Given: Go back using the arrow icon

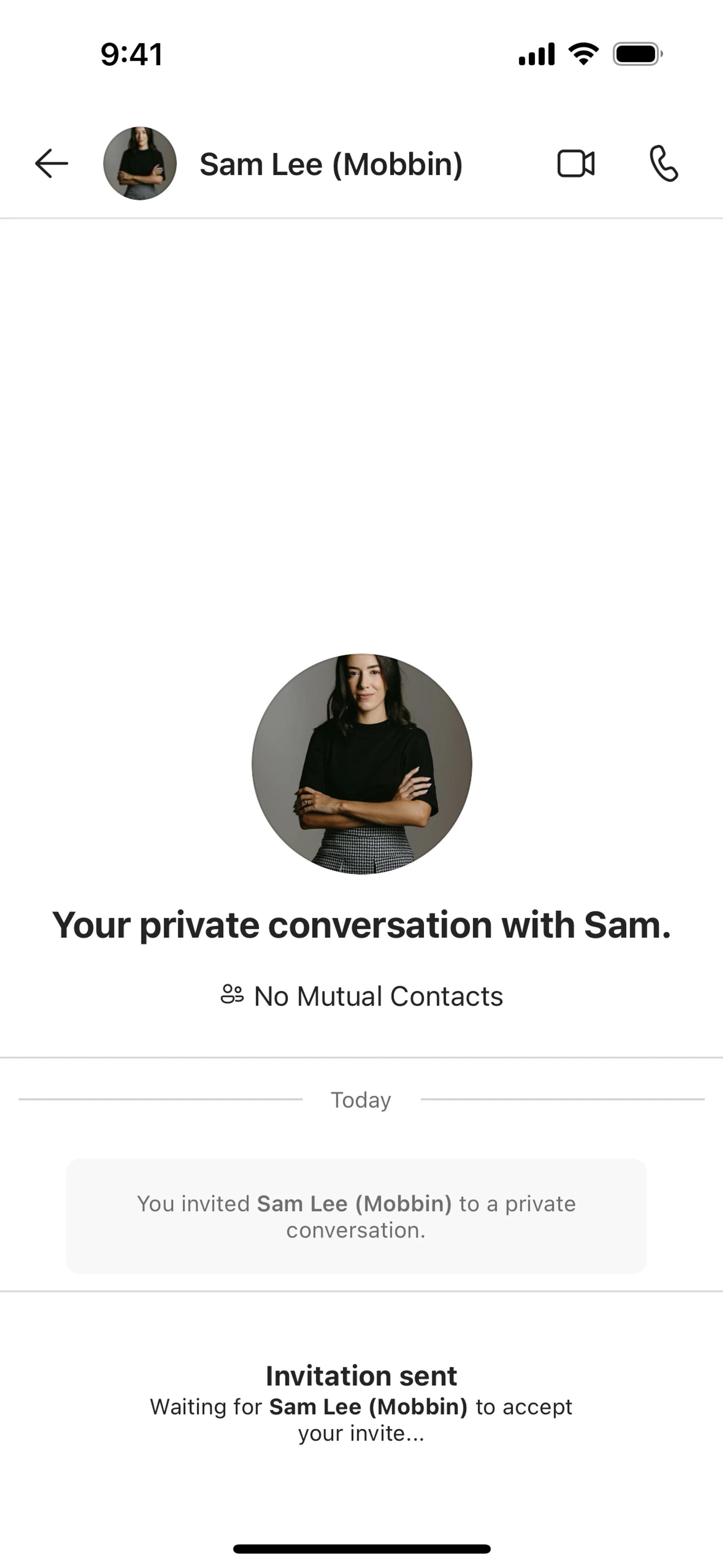Looking at the screenshot, I should (51, 163).
